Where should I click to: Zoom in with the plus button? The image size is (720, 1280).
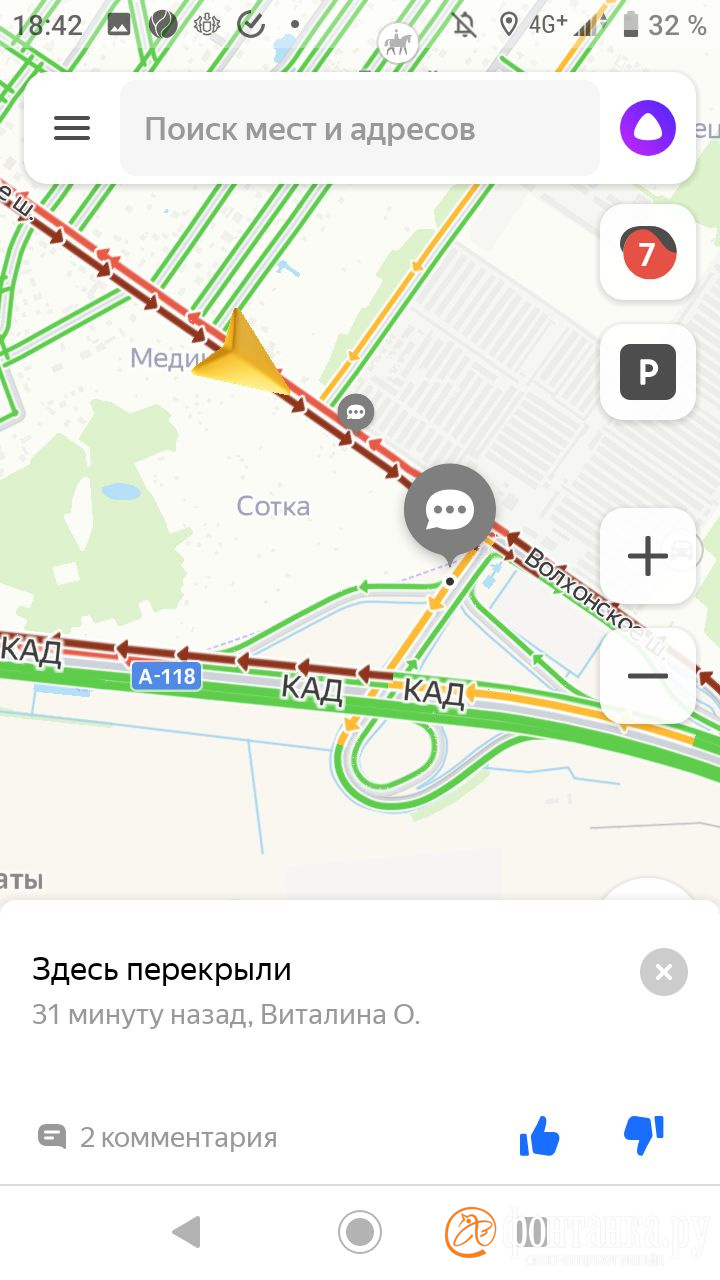648,556
